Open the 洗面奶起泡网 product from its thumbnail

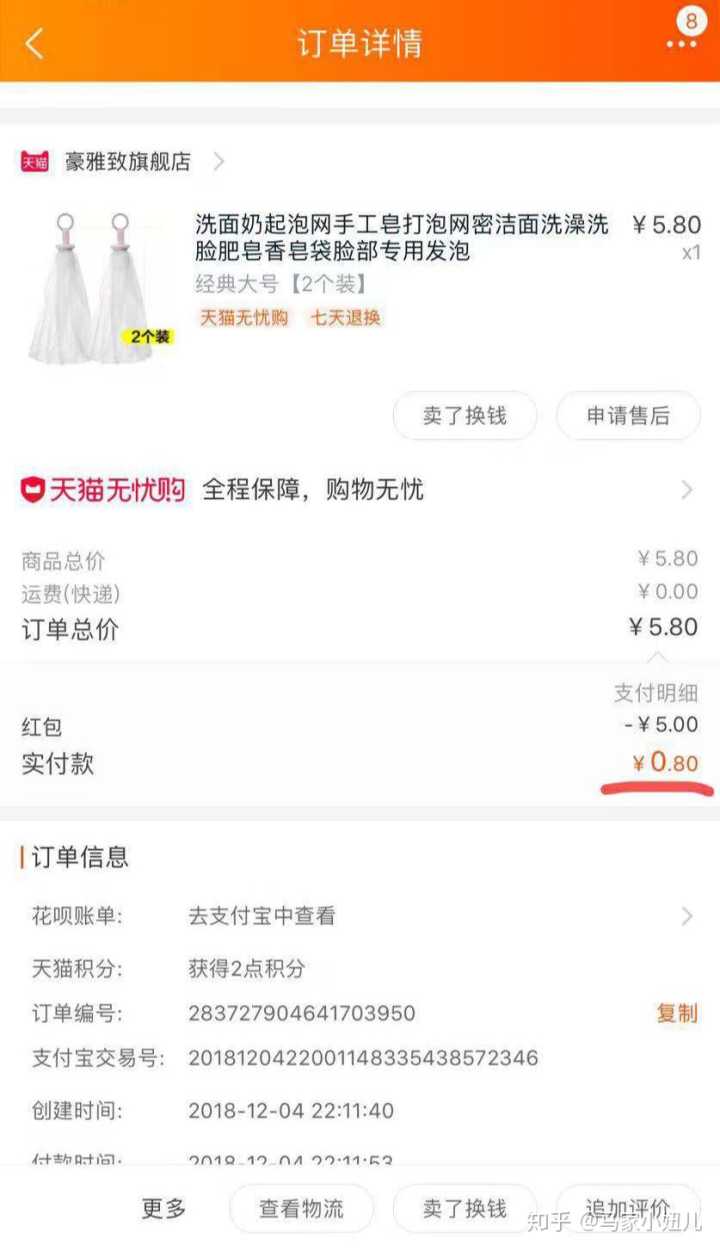100,287
